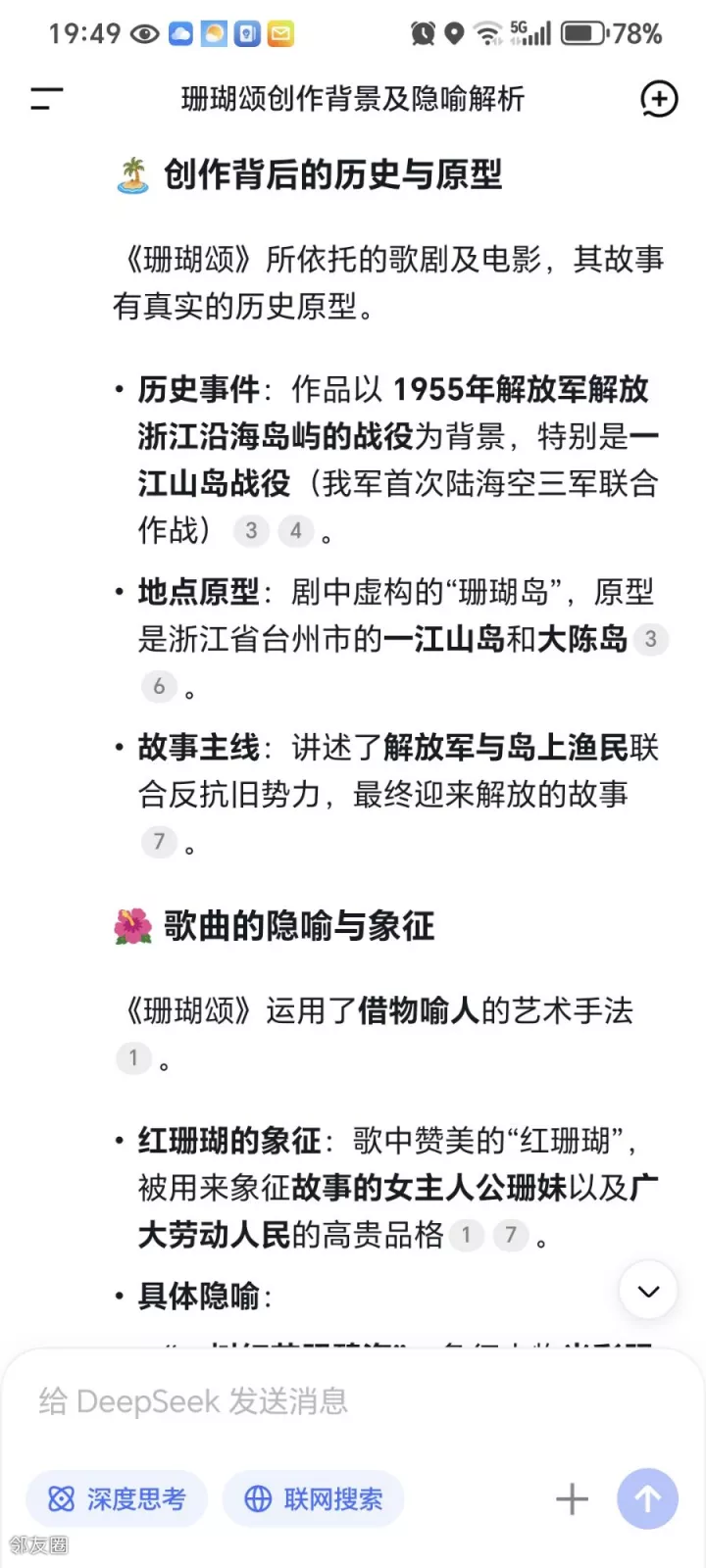Open attachment options with plus icon
The height and width of the screenshot is (1568, 706).
(572, 1498)
